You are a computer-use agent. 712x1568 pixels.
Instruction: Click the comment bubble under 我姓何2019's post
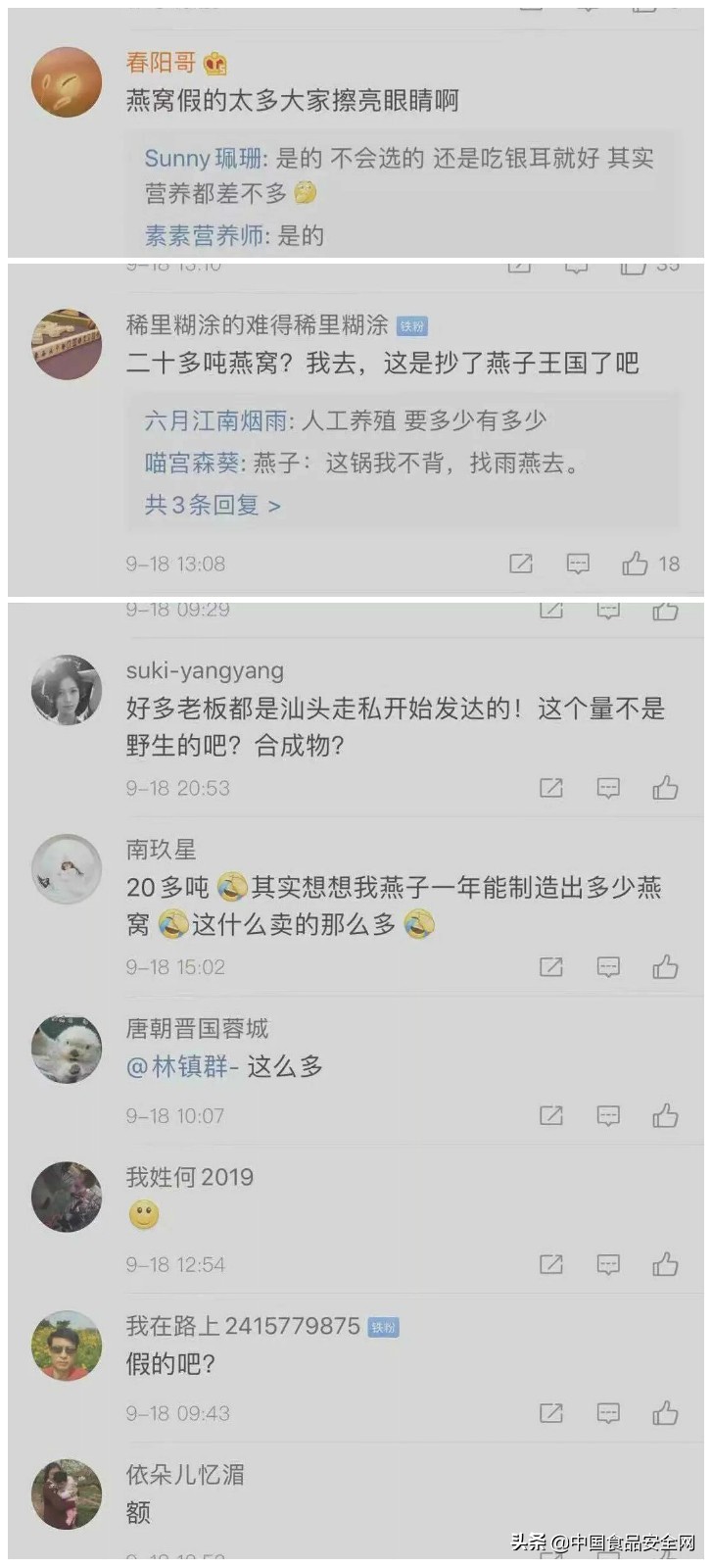[608, 1264]
